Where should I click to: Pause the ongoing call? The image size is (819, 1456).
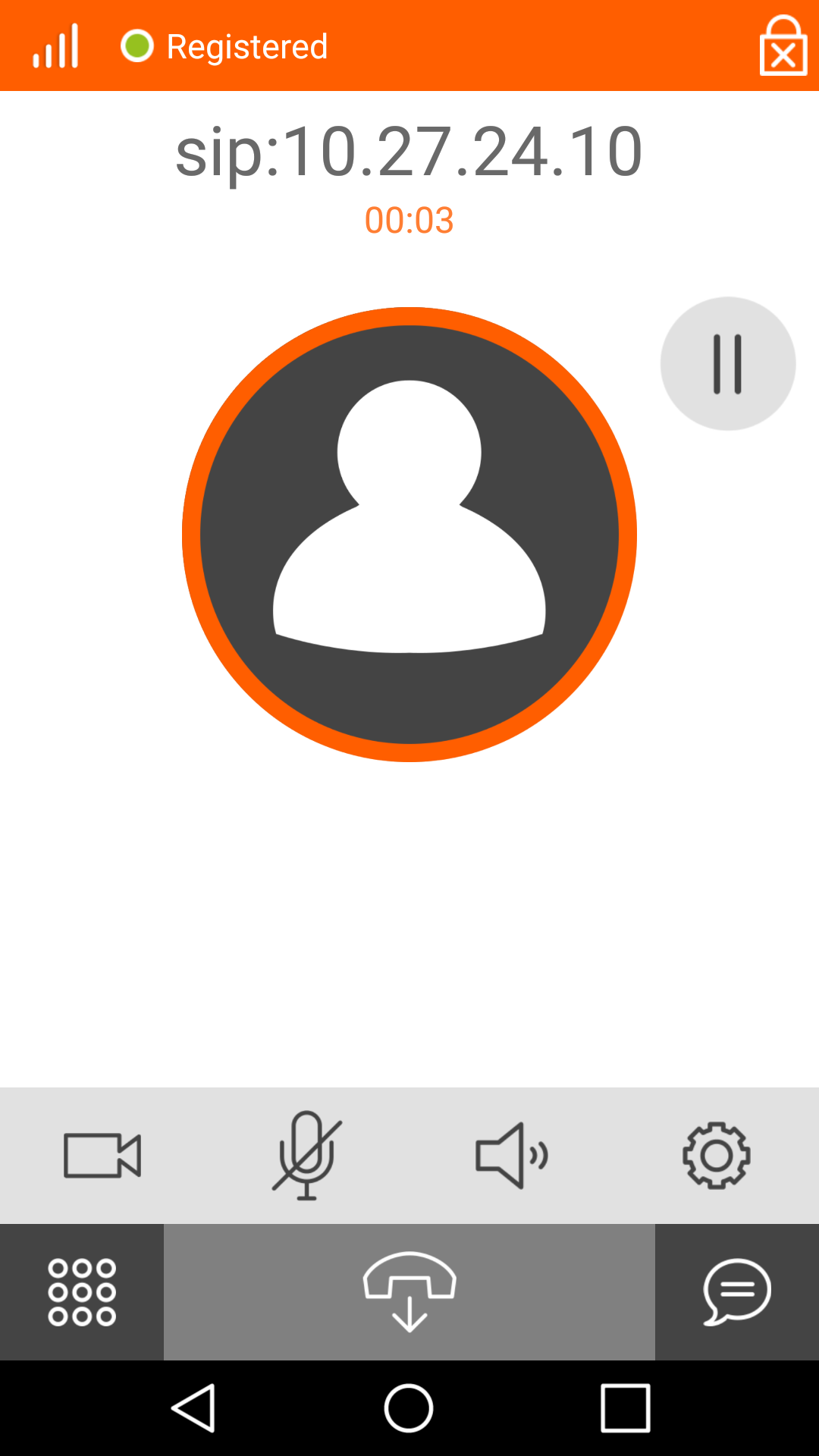(727, 364)
